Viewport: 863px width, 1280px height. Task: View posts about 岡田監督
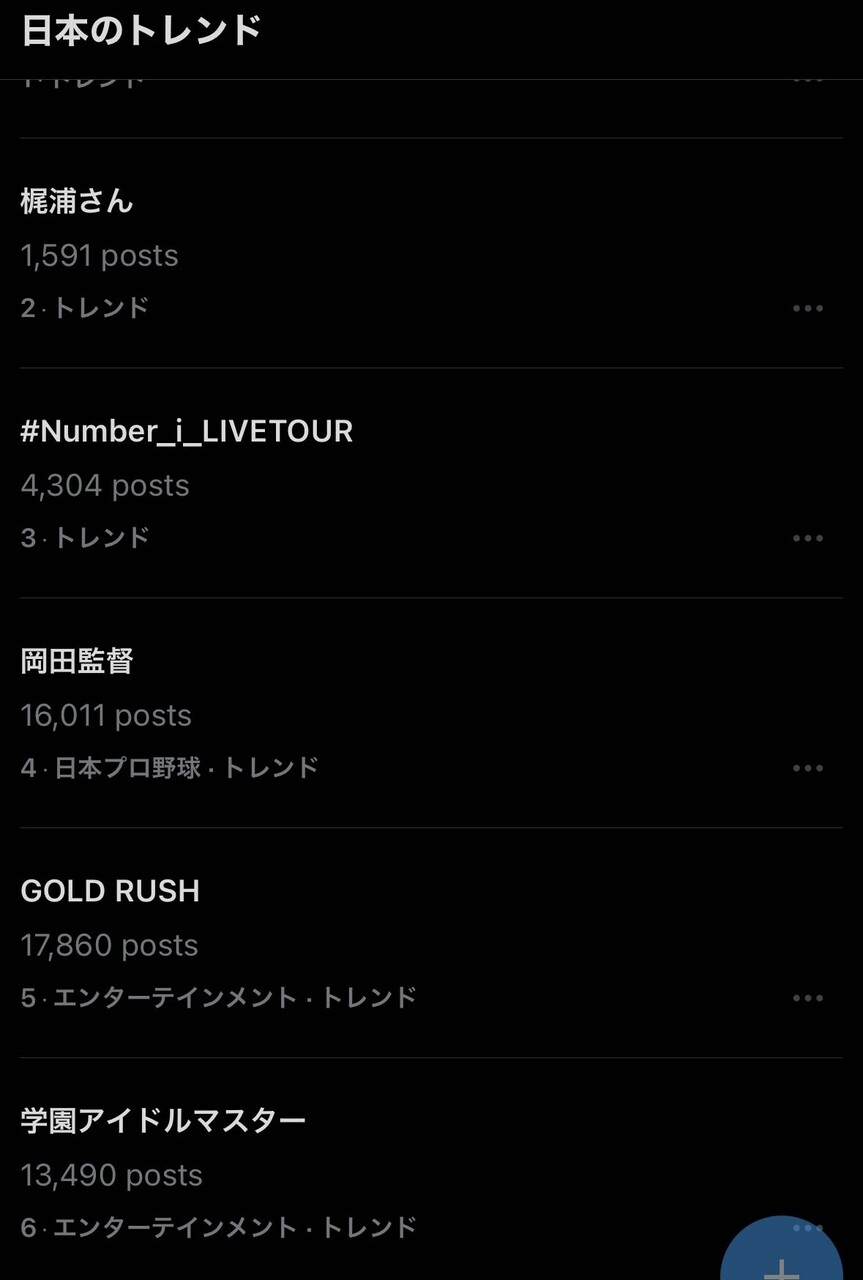[77, 662]
